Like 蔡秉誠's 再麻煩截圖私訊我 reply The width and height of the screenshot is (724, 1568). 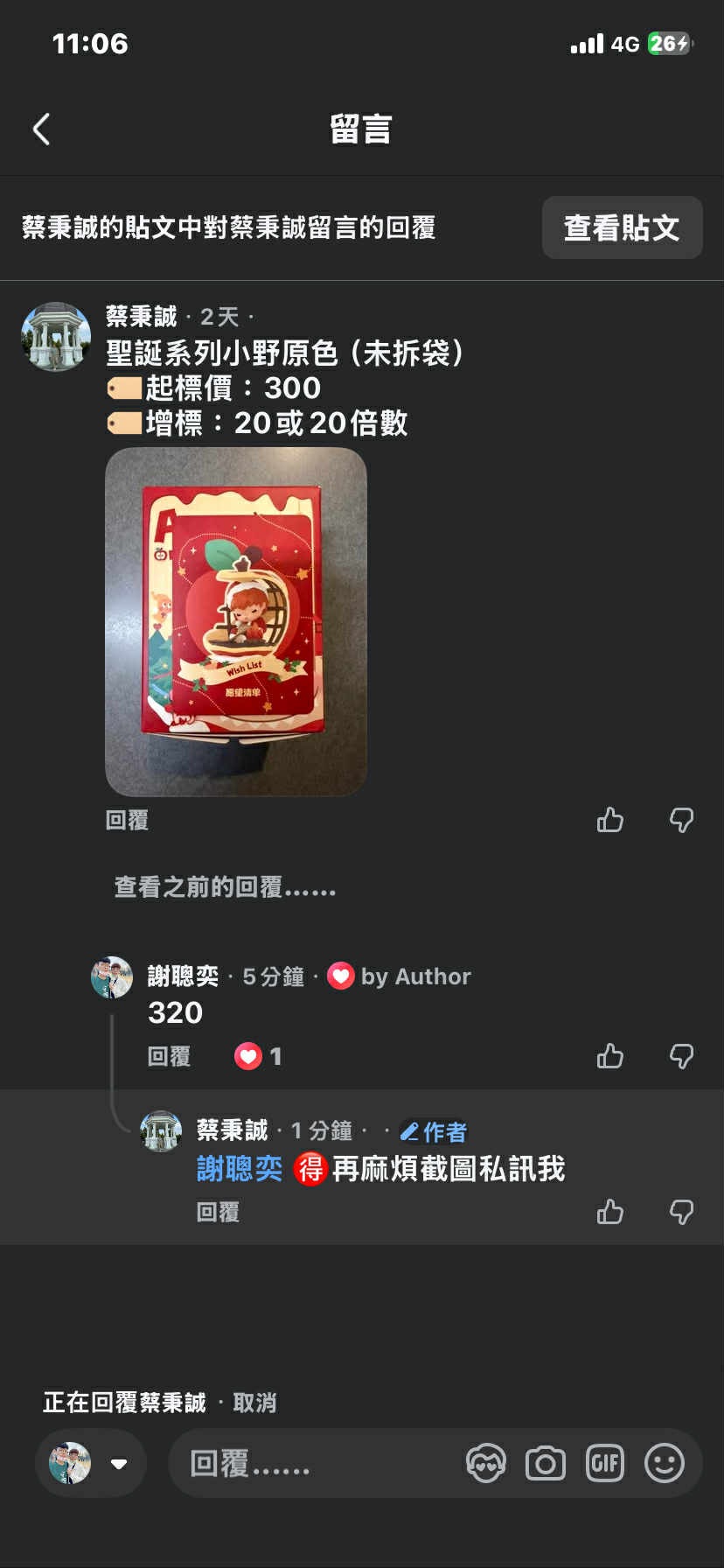(x=610, y=1212)
